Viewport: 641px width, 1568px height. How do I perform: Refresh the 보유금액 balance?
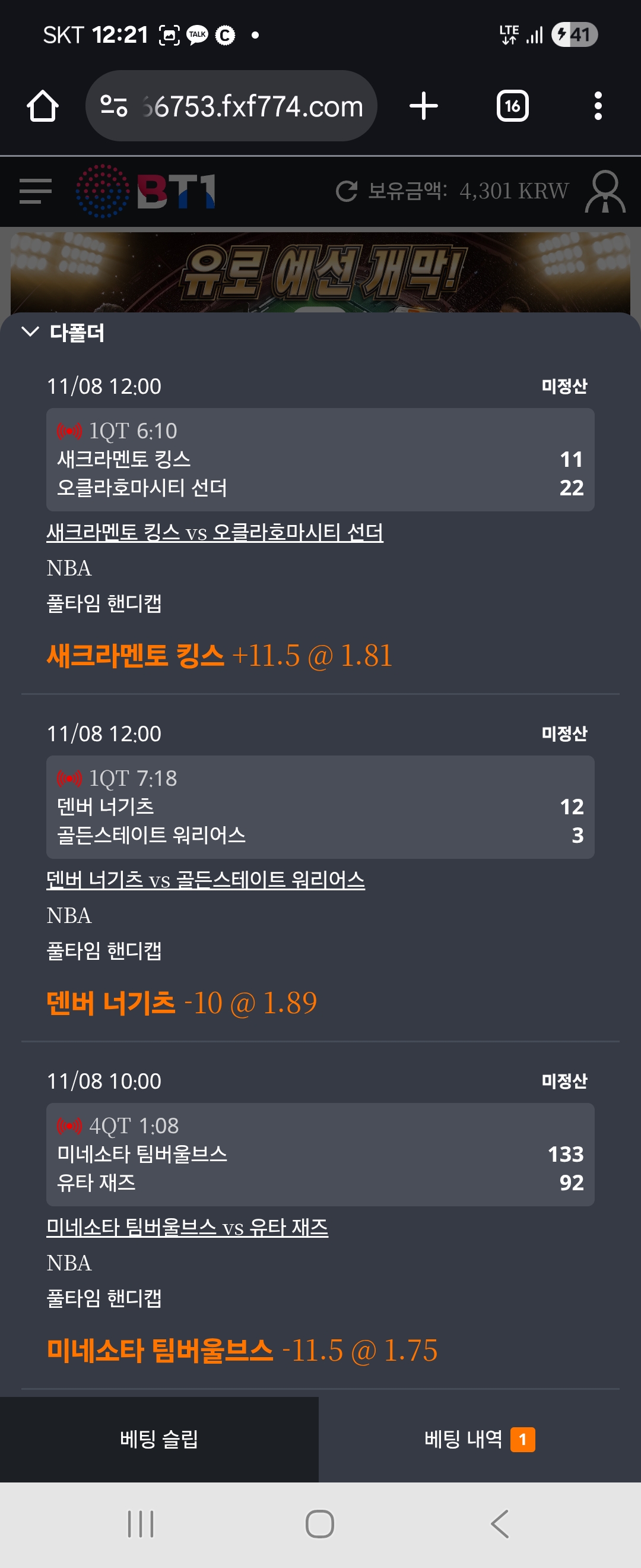coord(347,191)
